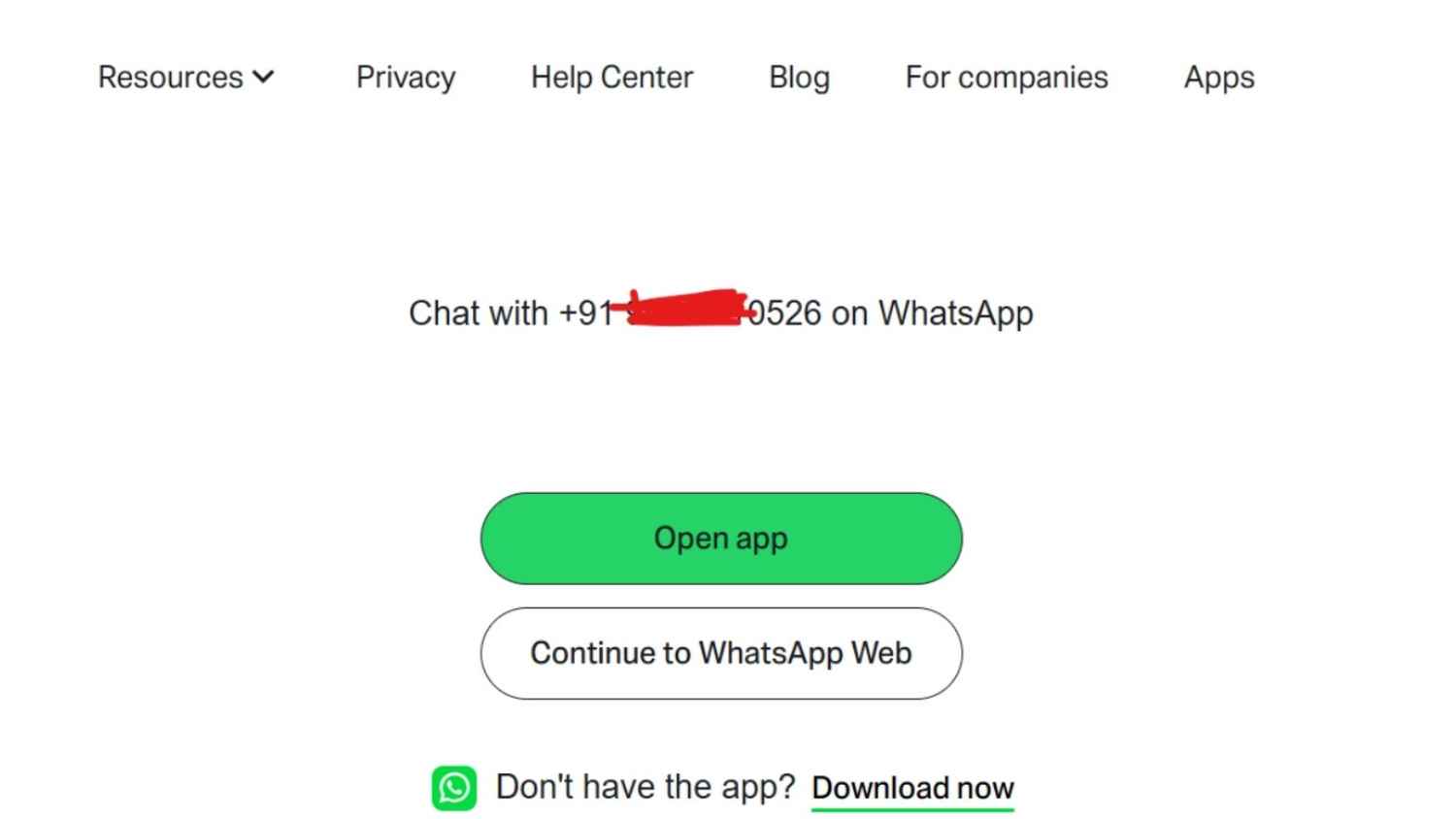Continue to WhatsApp Web
The image size is (1456, 819).
coord(721,653)
